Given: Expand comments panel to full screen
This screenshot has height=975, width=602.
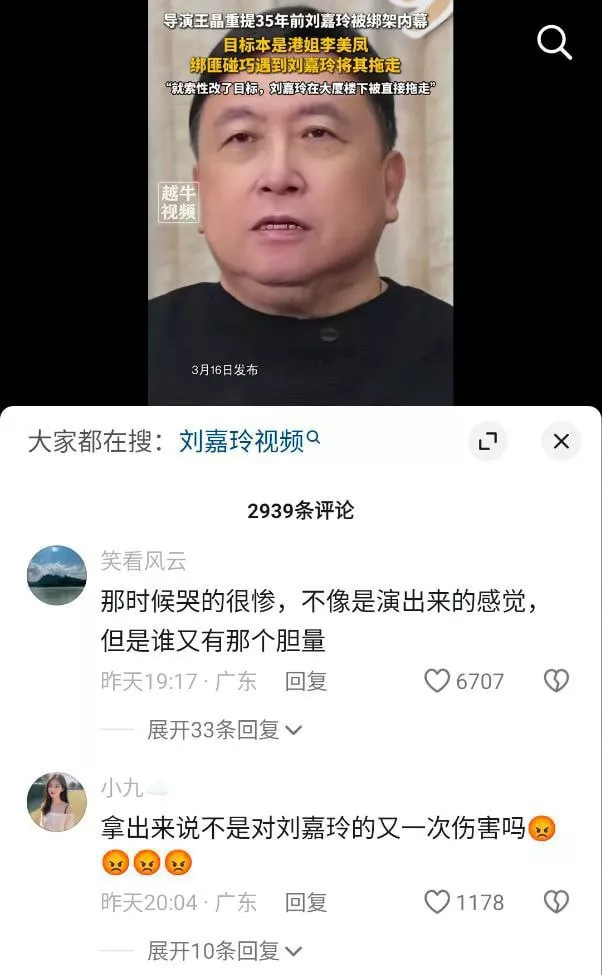Looking at the screenshot, I should coord(487,441).
